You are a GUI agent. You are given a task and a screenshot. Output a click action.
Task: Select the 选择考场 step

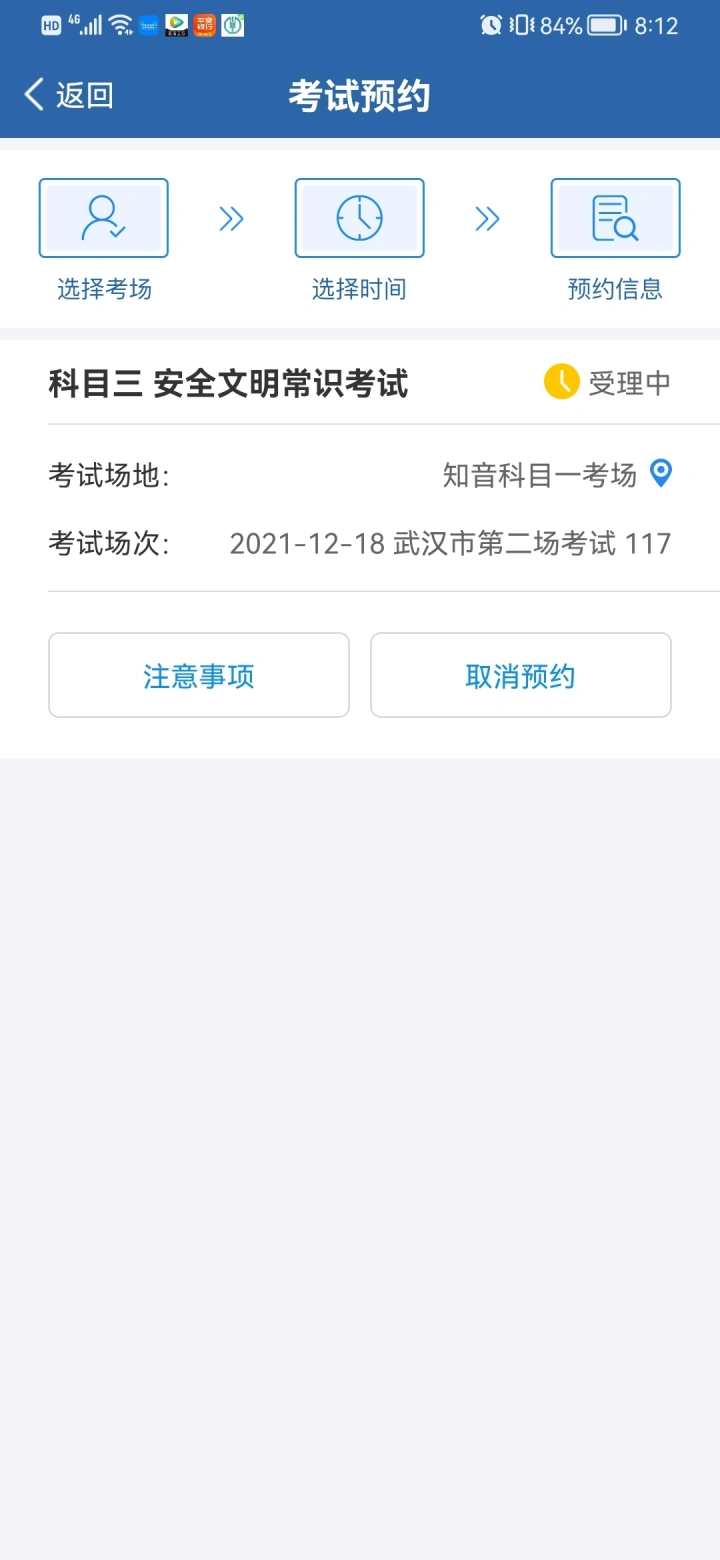tap(104, 240)
